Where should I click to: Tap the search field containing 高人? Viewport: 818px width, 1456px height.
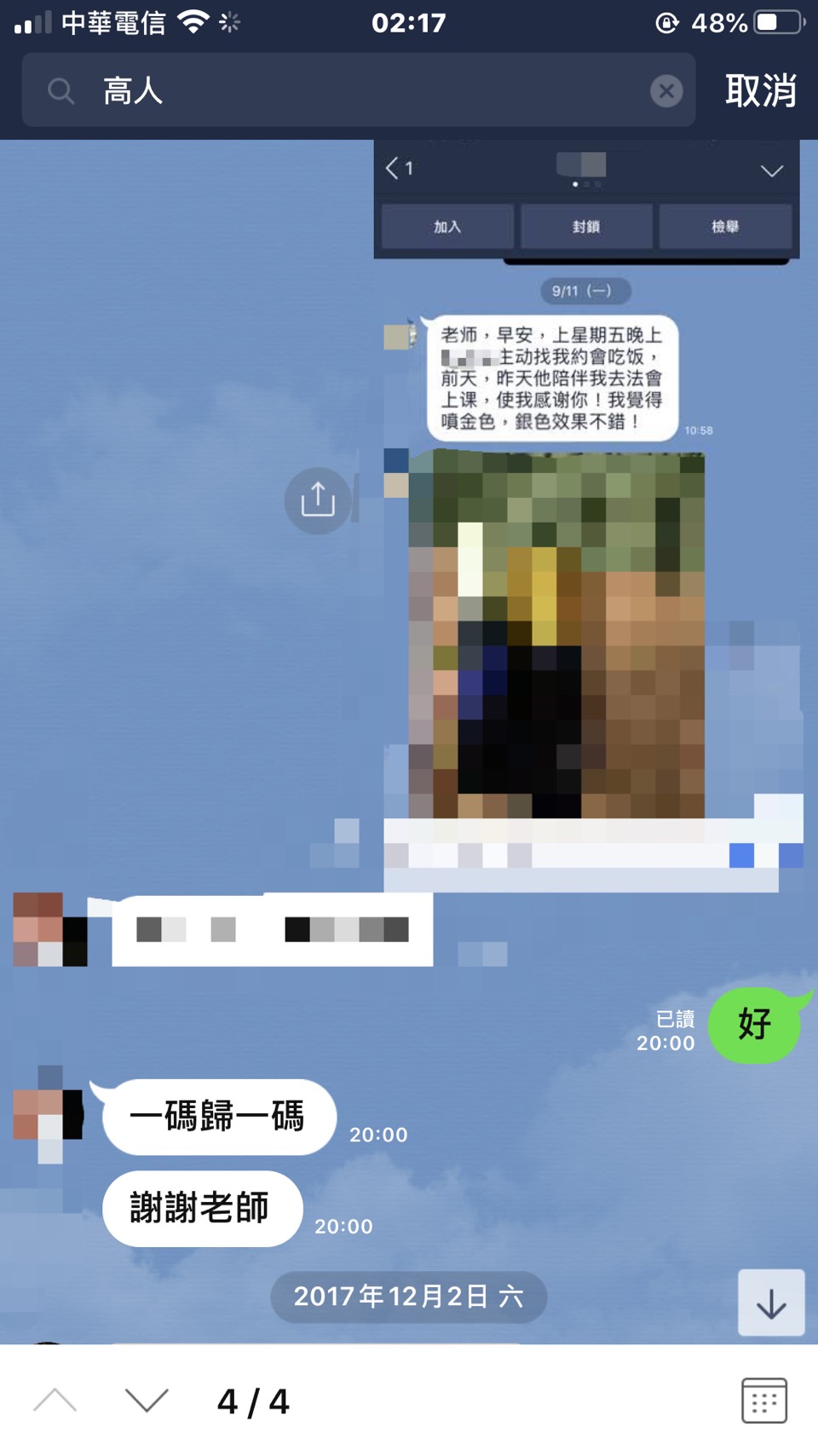tap(358, 90)
